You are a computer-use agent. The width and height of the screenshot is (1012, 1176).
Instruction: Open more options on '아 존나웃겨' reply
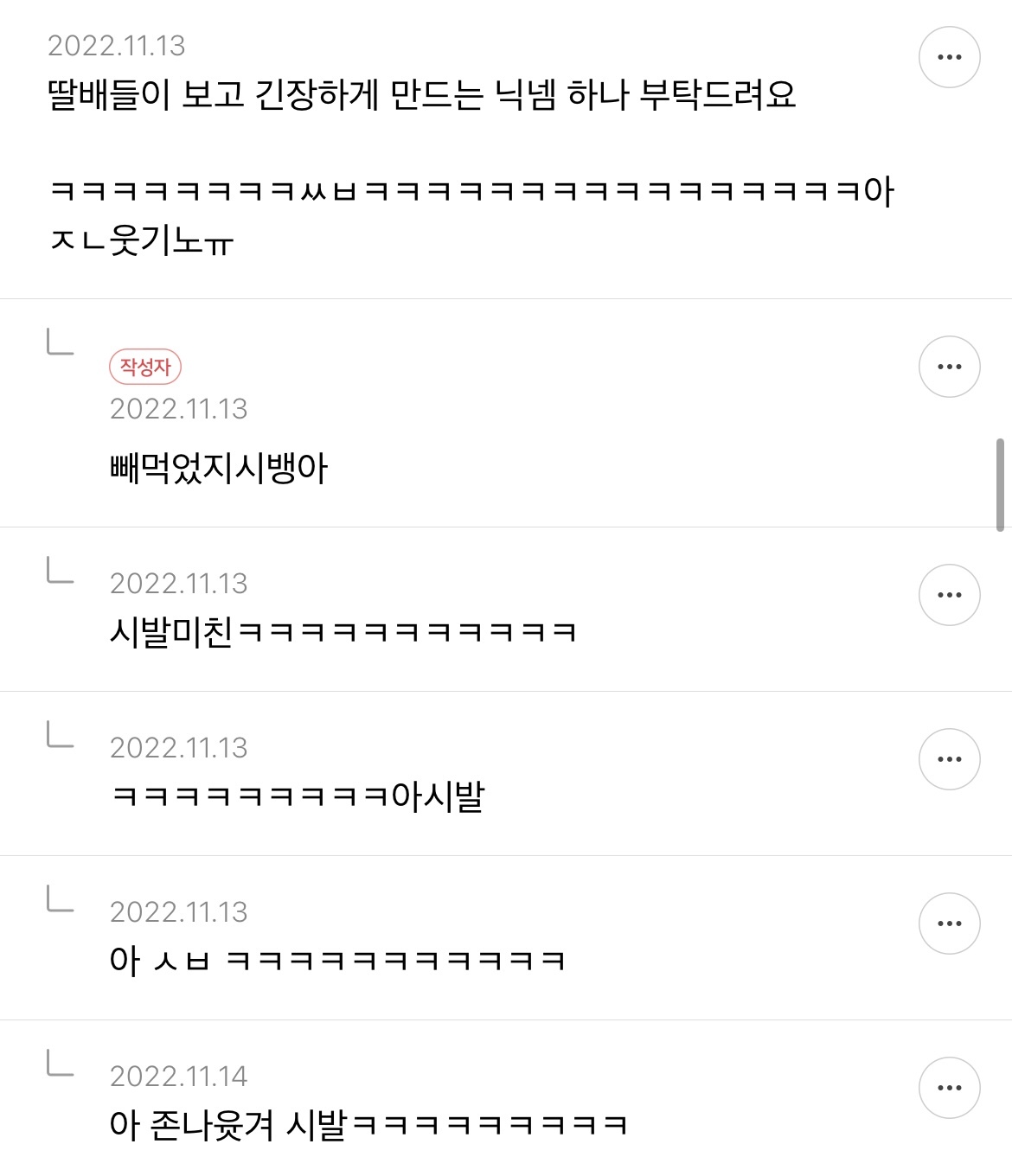[949, 1088]
